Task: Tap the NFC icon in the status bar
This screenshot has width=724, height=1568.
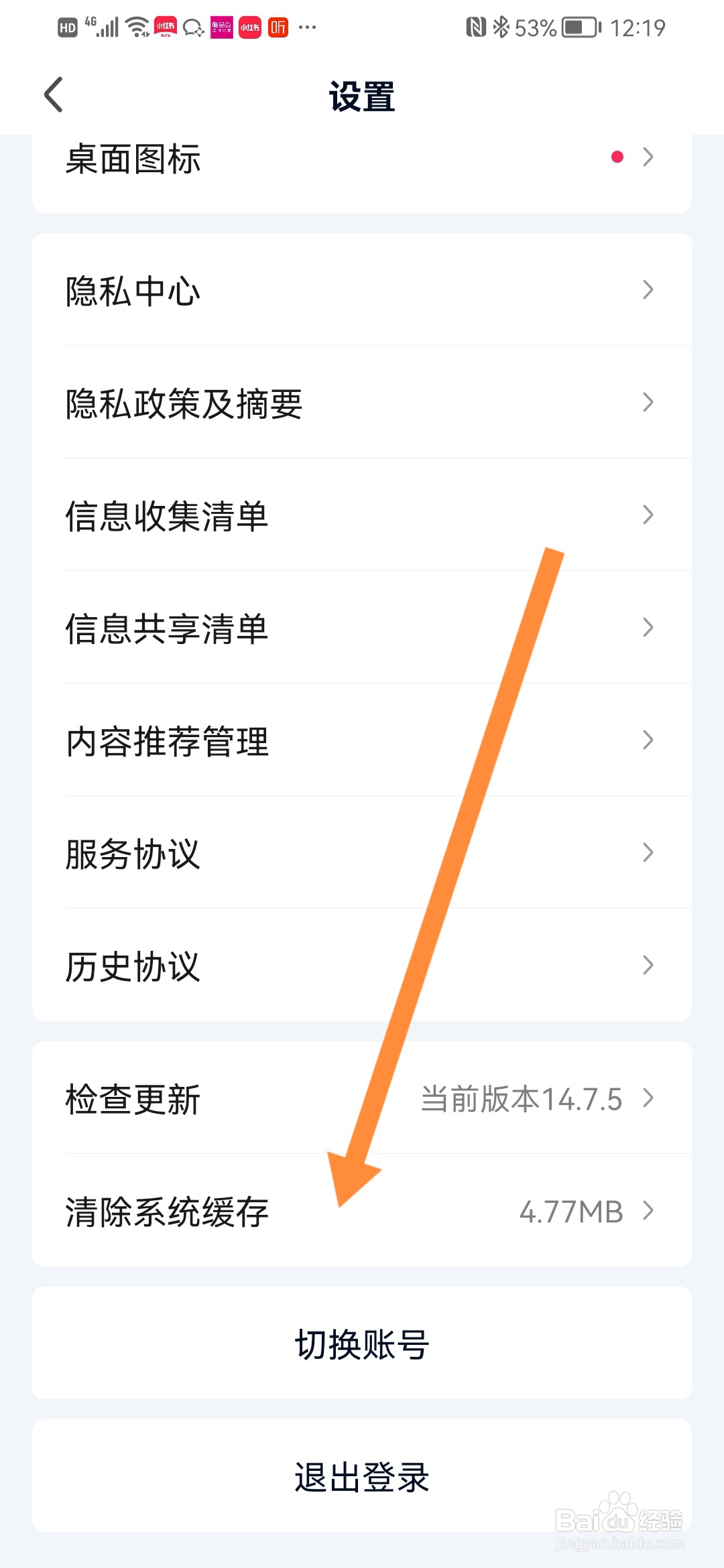Action: tap(475, 27)
